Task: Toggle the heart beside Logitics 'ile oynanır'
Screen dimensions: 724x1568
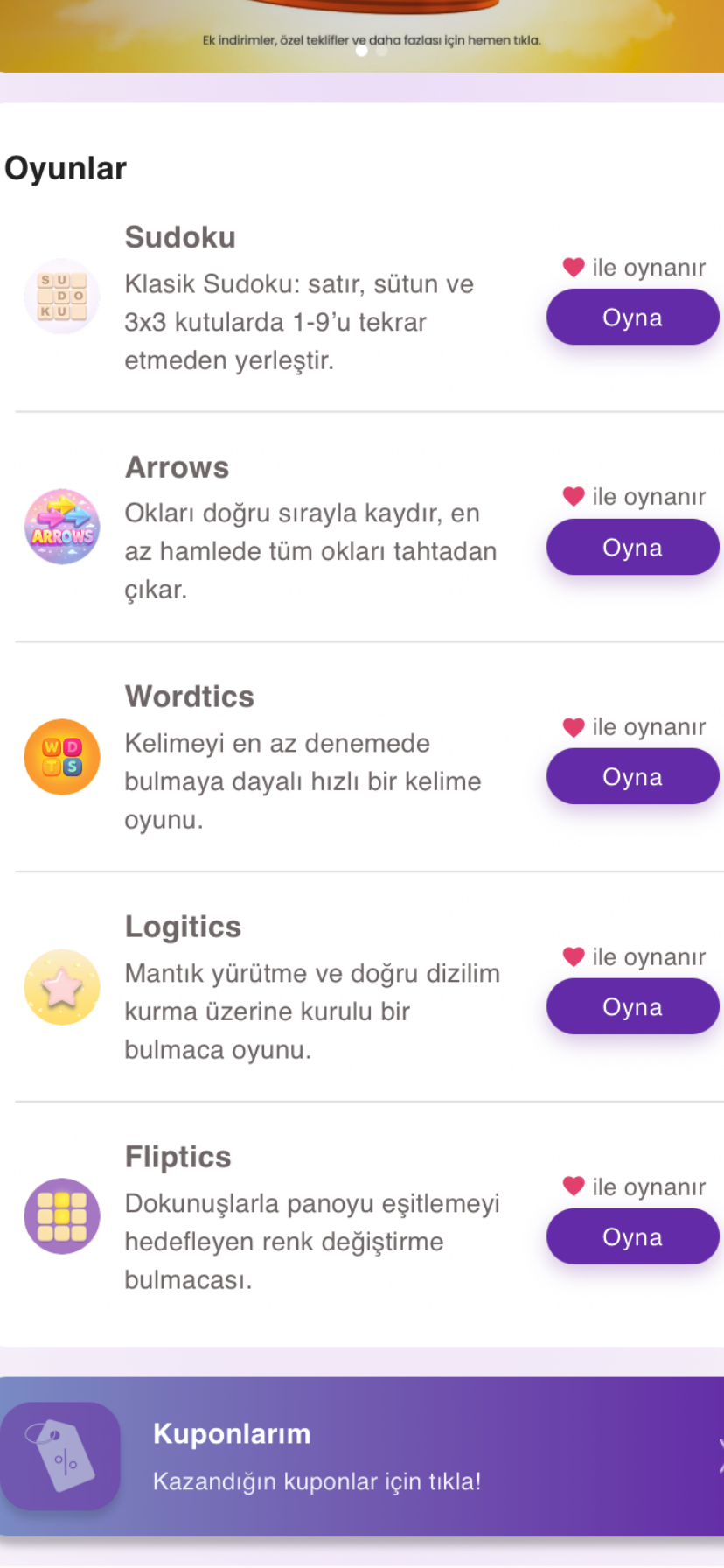Action: click(x=574, y=956)
